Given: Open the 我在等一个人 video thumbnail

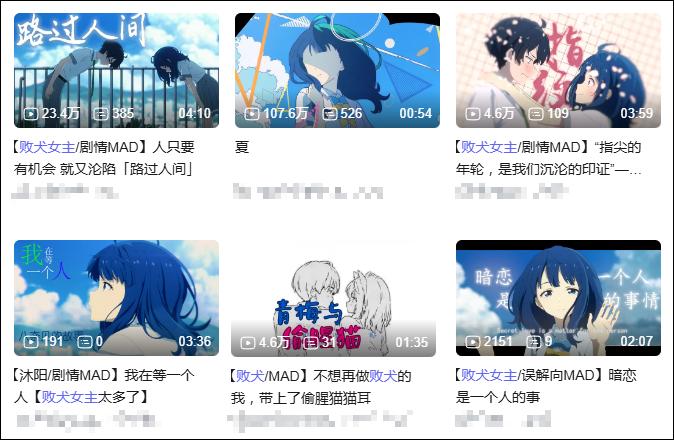Looking at the screenshot, I should point(116,297).
